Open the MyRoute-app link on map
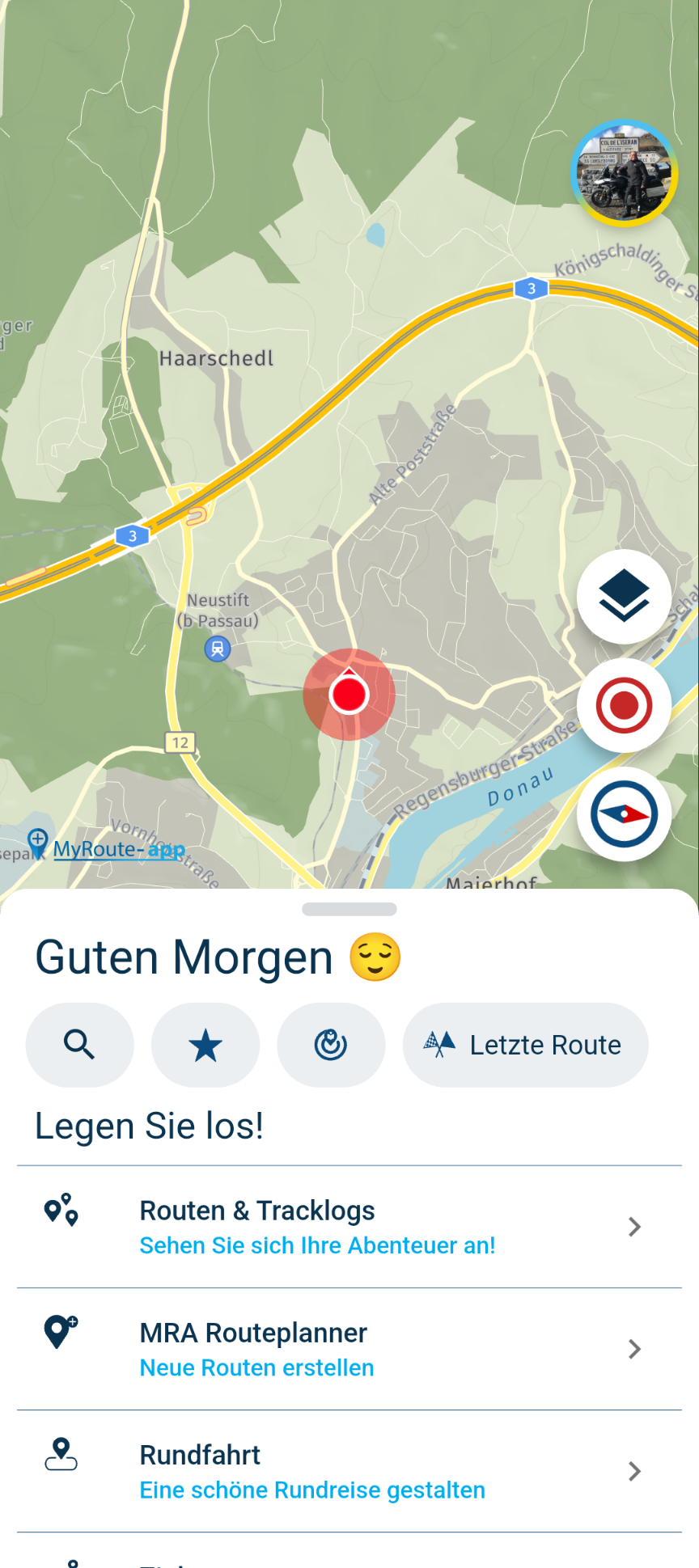Viewport: 699px width, 1568px height. click(118, 849)
